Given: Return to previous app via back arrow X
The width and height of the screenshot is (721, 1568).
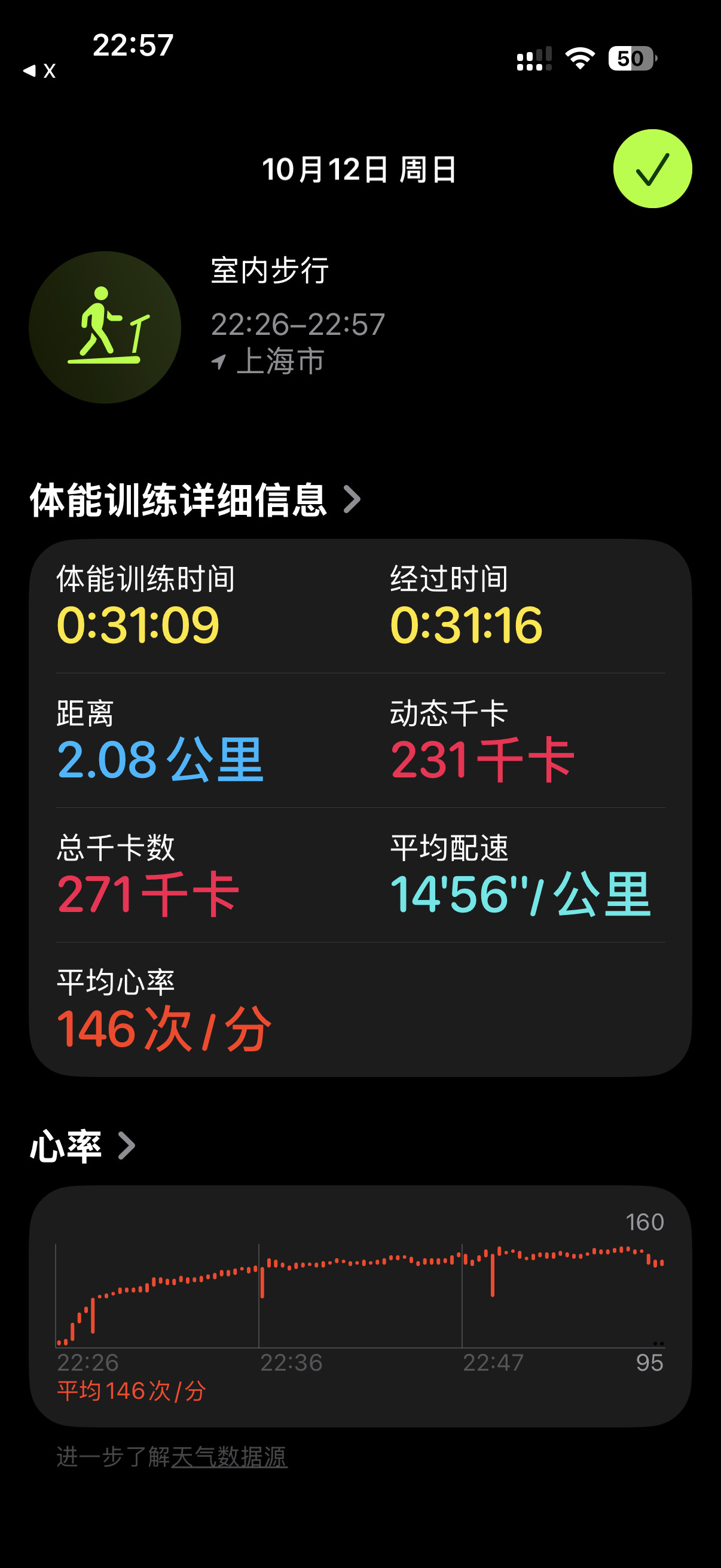Looking at the screenshot, I should click(39, 71).
